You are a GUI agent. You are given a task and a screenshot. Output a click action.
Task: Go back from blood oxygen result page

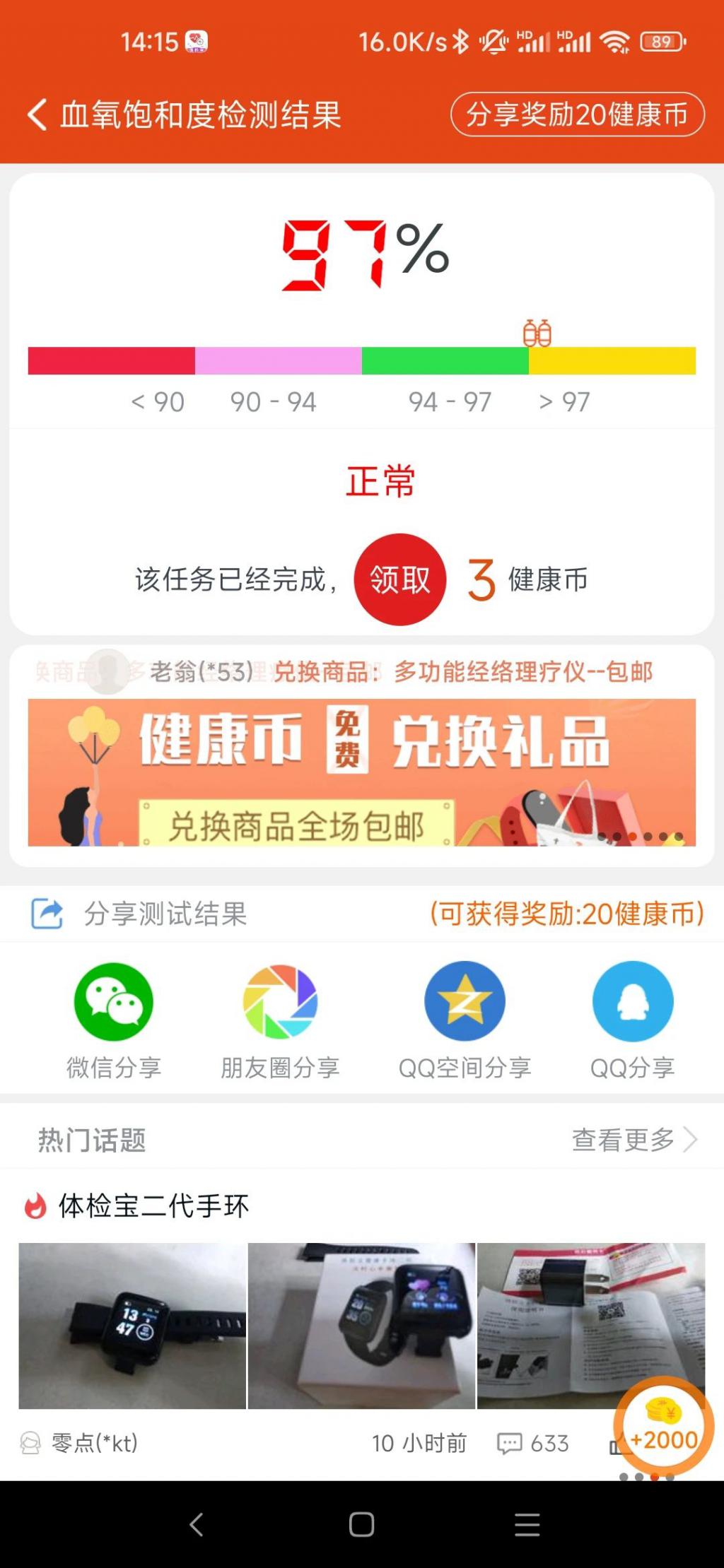[x=37, y=114]
